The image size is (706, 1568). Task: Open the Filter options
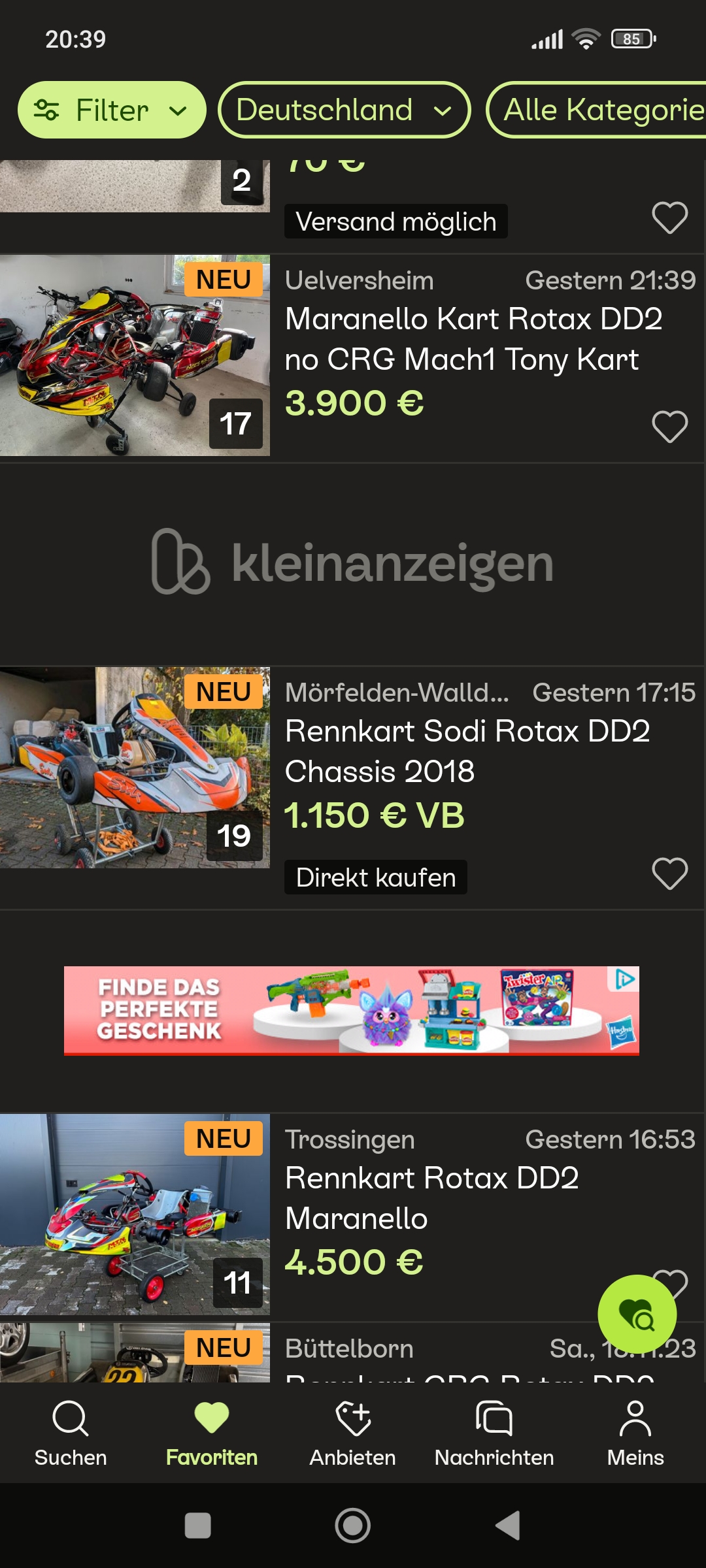tap(111, 110)
